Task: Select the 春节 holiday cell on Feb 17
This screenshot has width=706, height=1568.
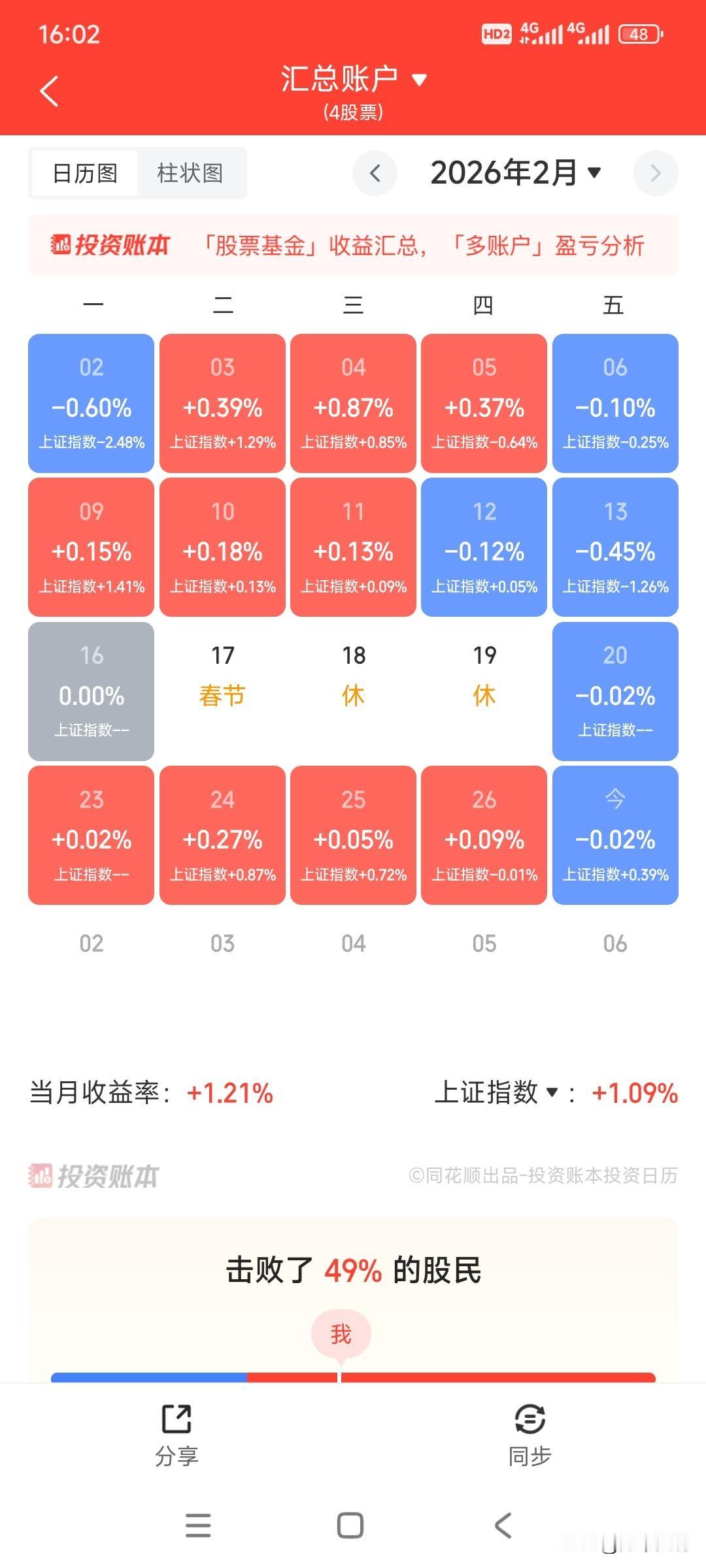Action: [222, 693]
